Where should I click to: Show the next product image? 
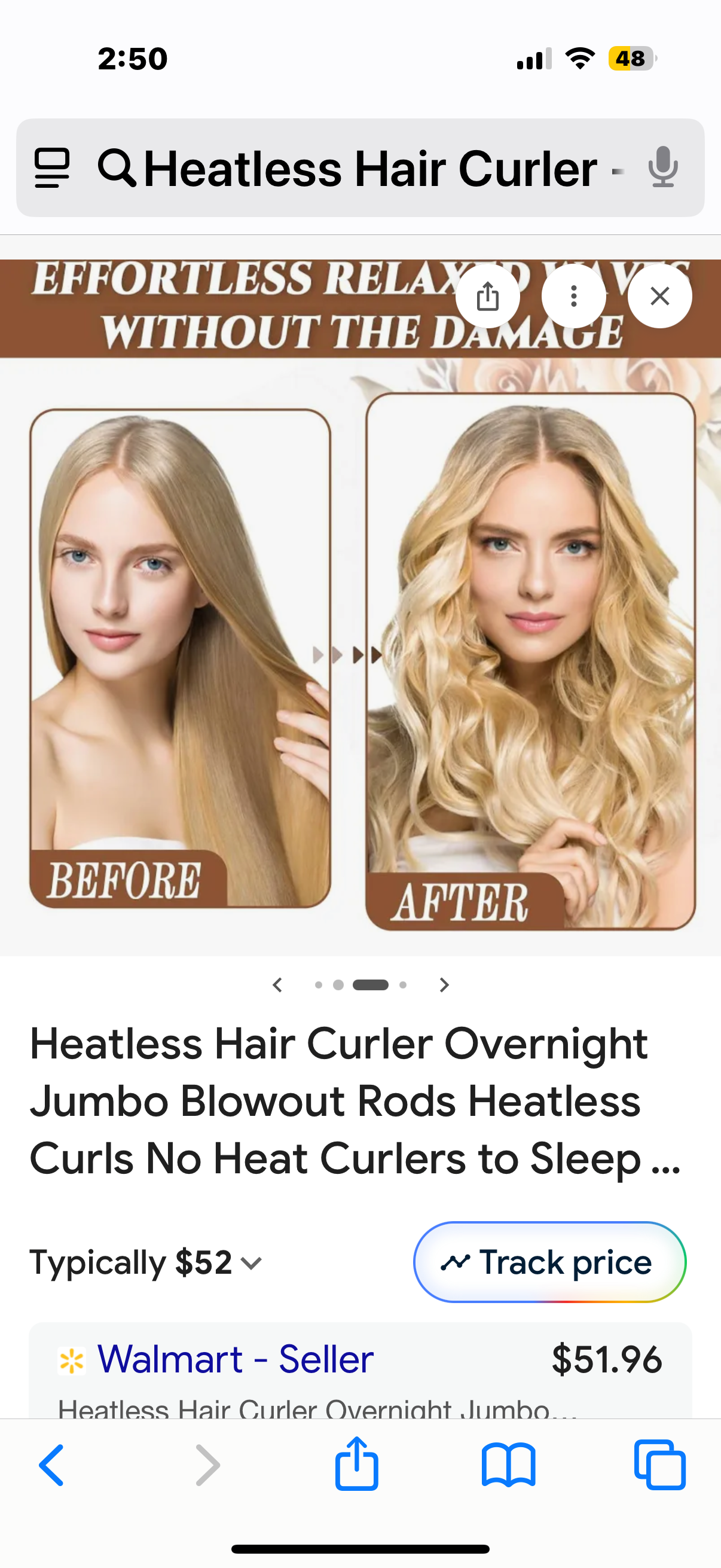point(444,985)
